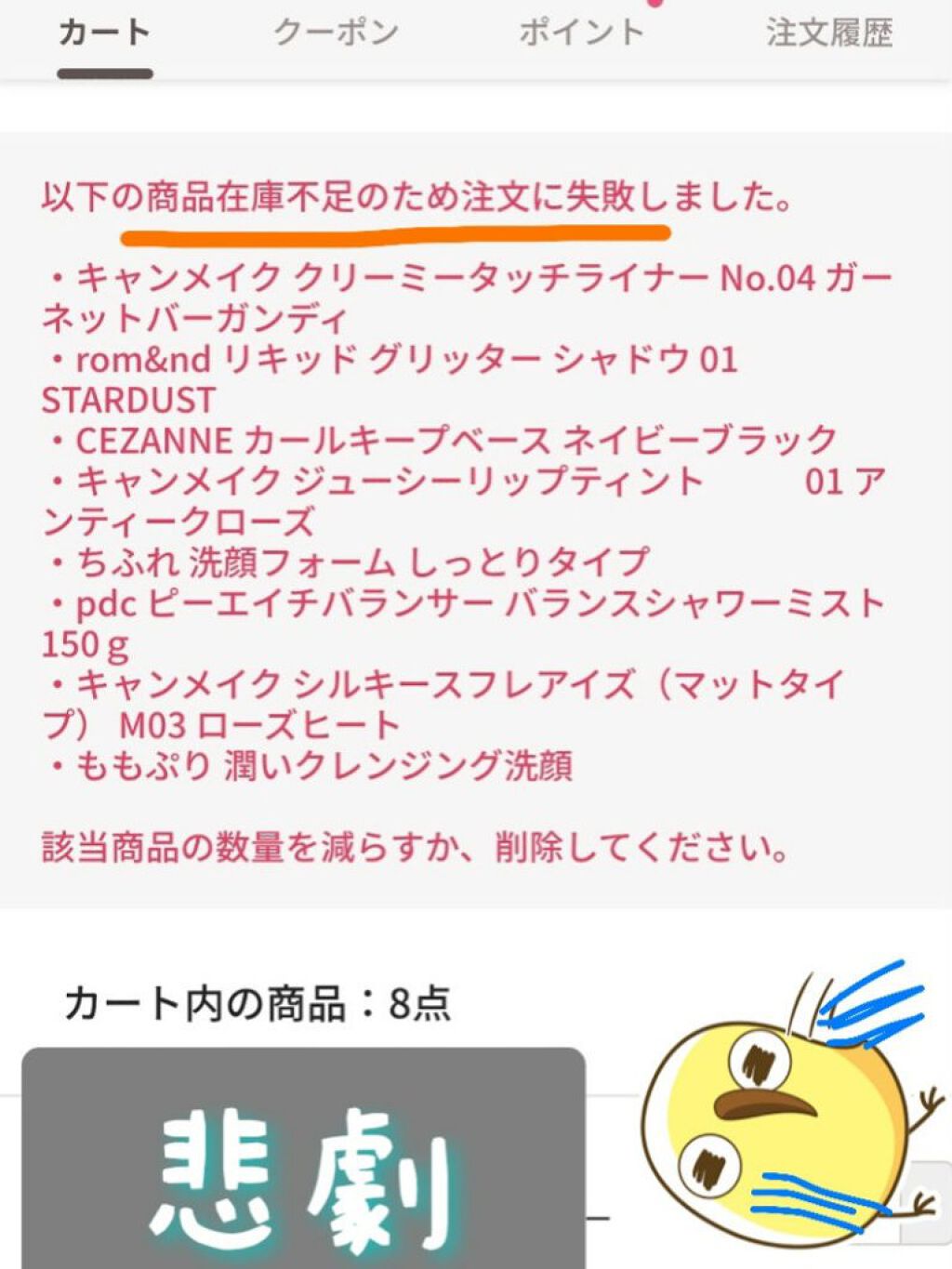Open the 注文履歴 tab
Screen dimensions: 952x1269
click(x=832, y=32)
